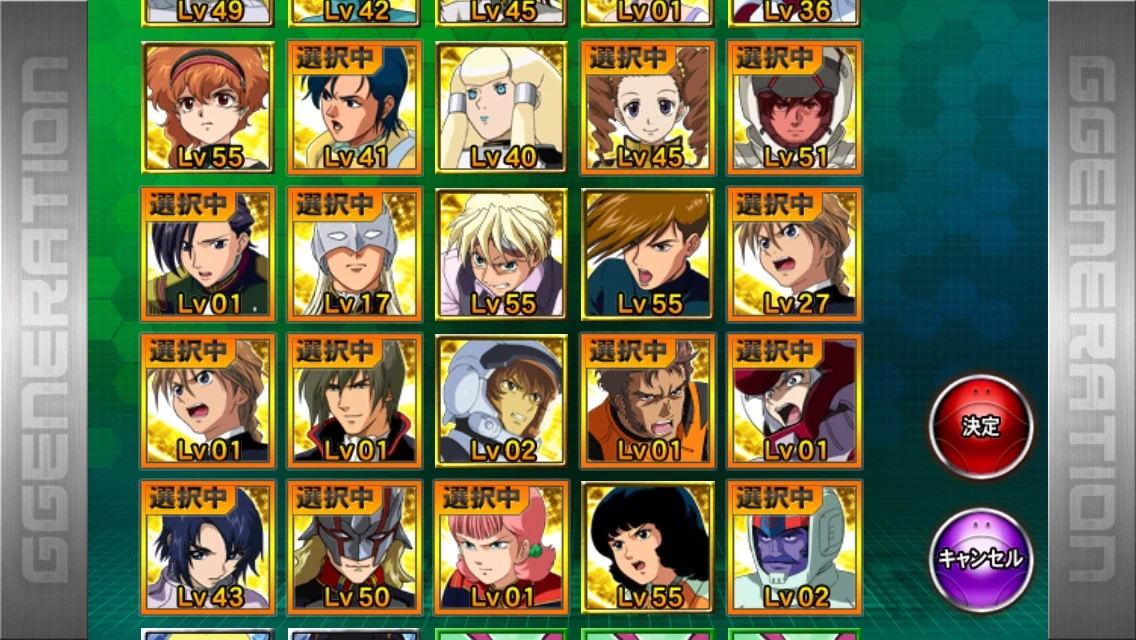Deselect the helmeted pilot card Lv51
Viewport: 1136px width, 640px height.
pyautogui.click(x=795, y=108)
